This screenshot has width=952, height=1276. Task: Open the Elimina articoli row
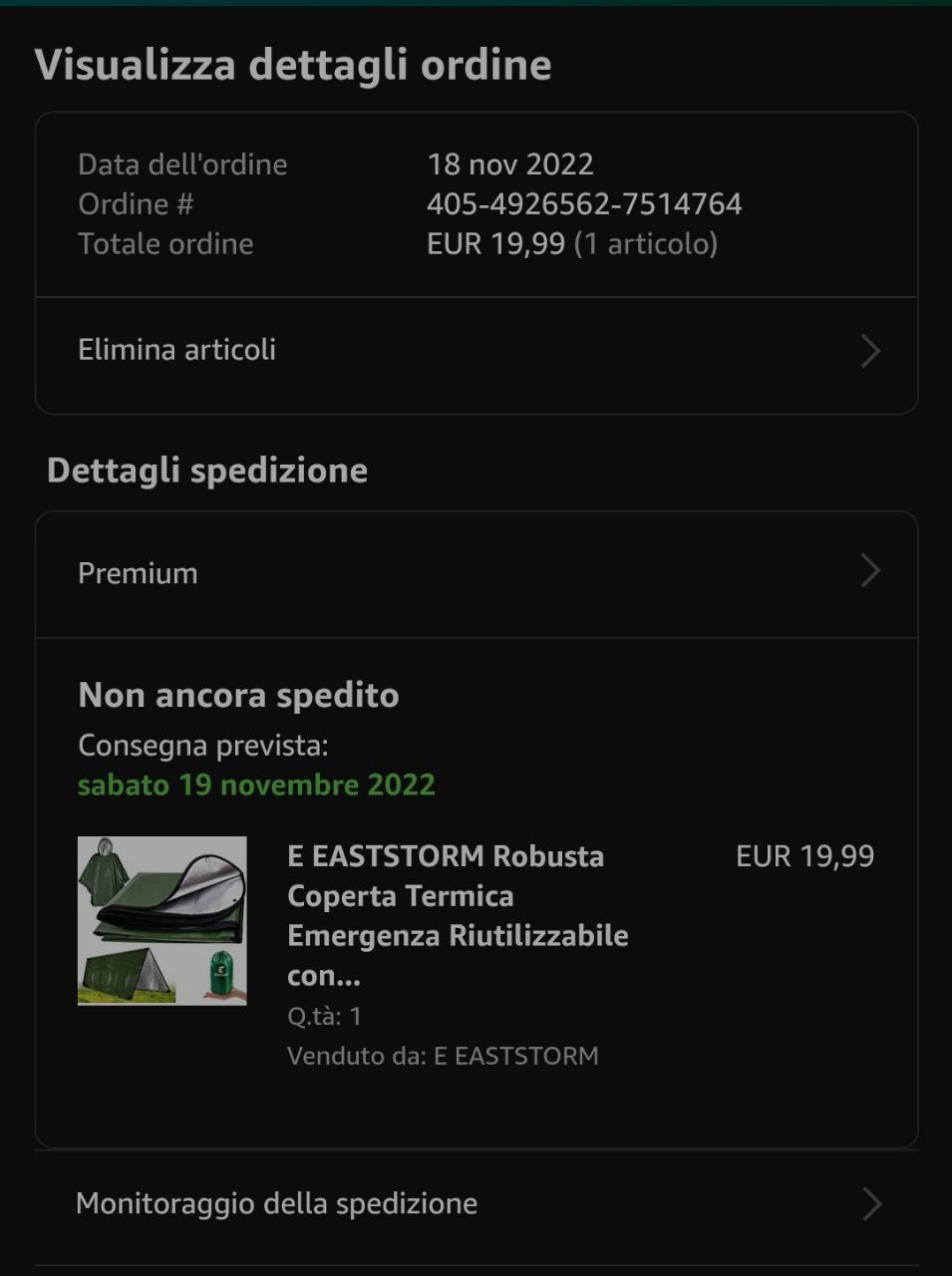(476, 351)
